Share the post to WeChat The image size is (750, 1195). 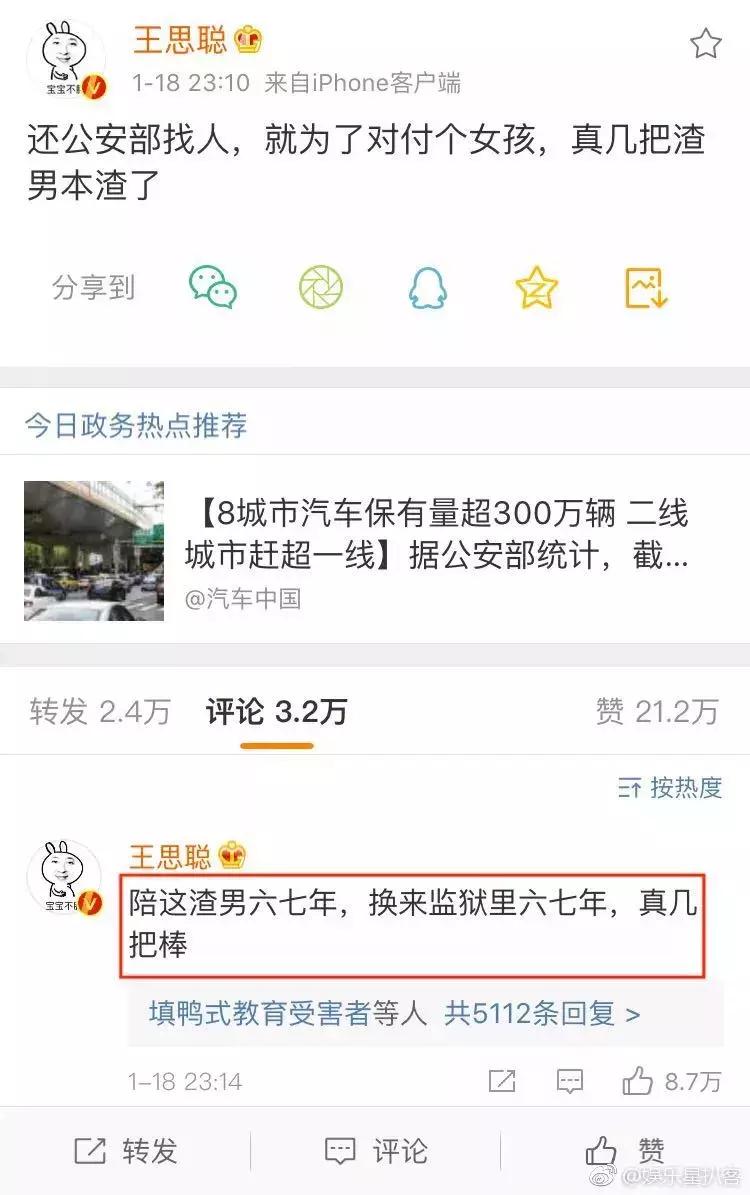point(215,287)
